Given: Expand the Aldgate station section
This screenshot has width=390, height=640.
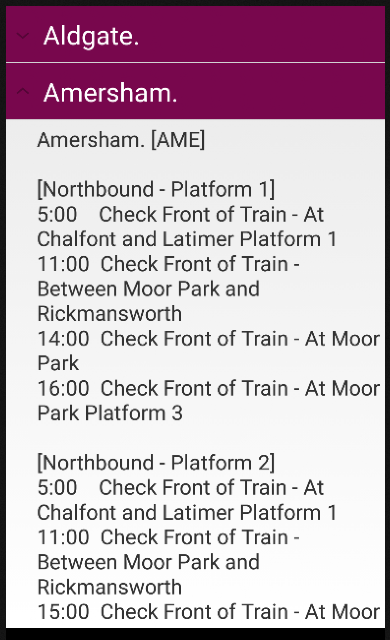Looking at the screenshot, I should click(195, 35).
